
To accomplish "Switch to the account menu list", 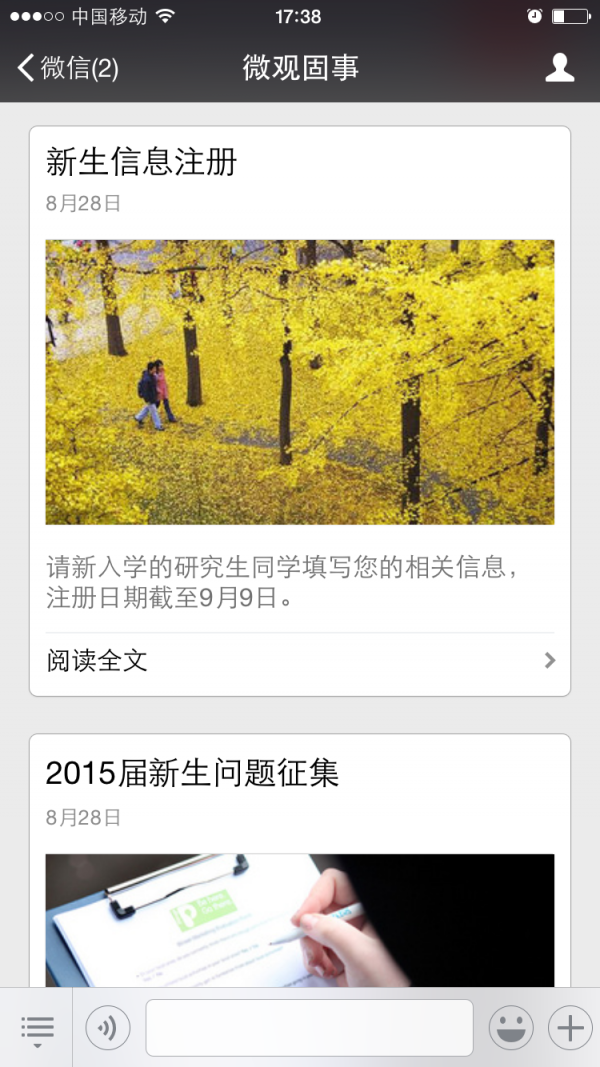I will tap(37, 1028).
